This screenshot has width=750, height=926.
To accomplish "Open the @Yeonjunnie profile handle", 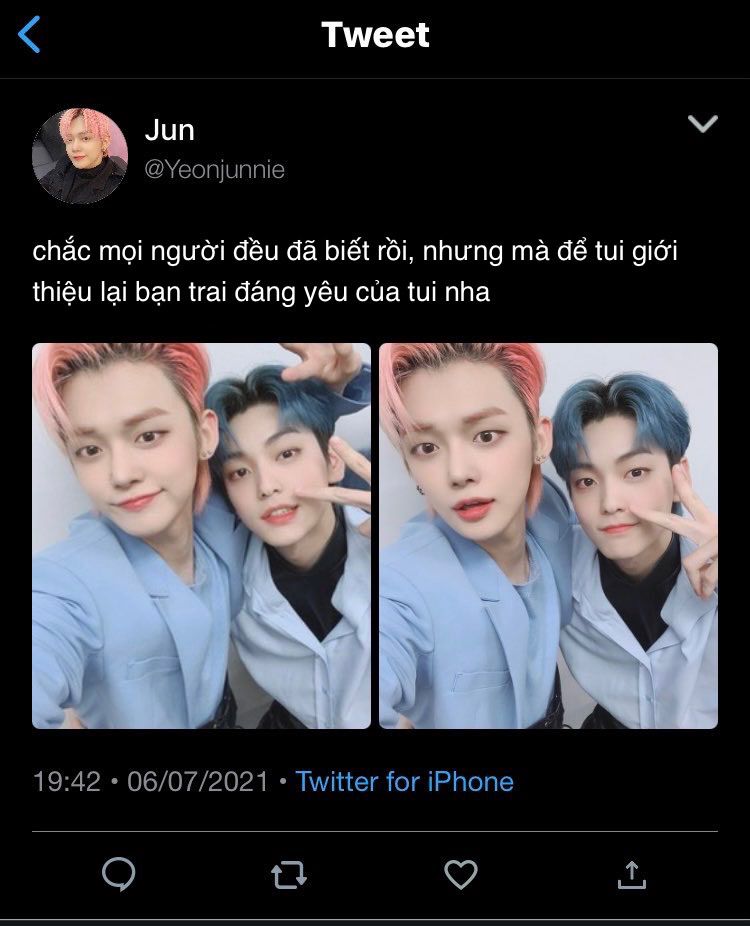I will [x=214, y=170].
